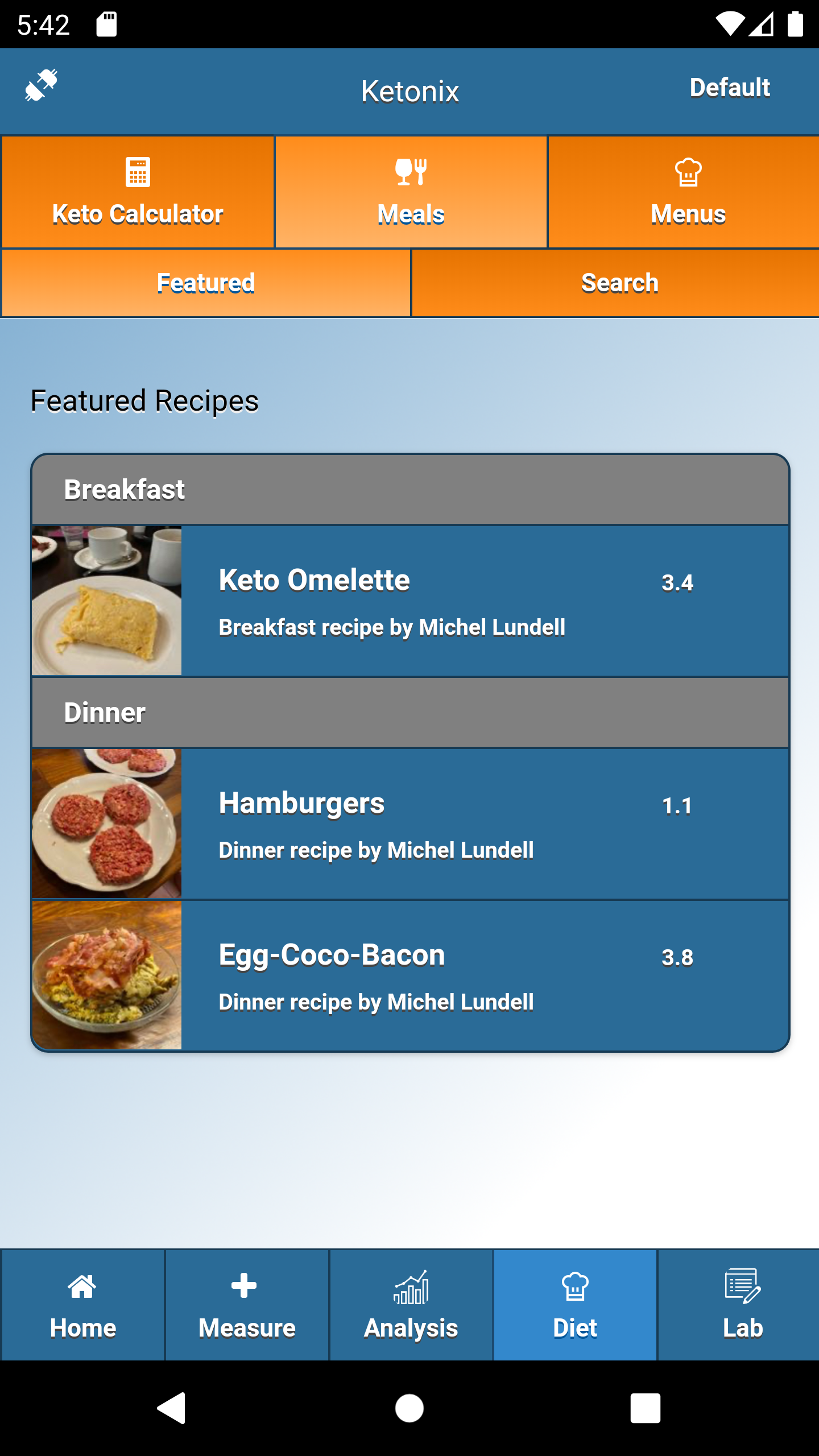Select the Diet tab
819x1456 pixels.
(x=575, y=1305)
